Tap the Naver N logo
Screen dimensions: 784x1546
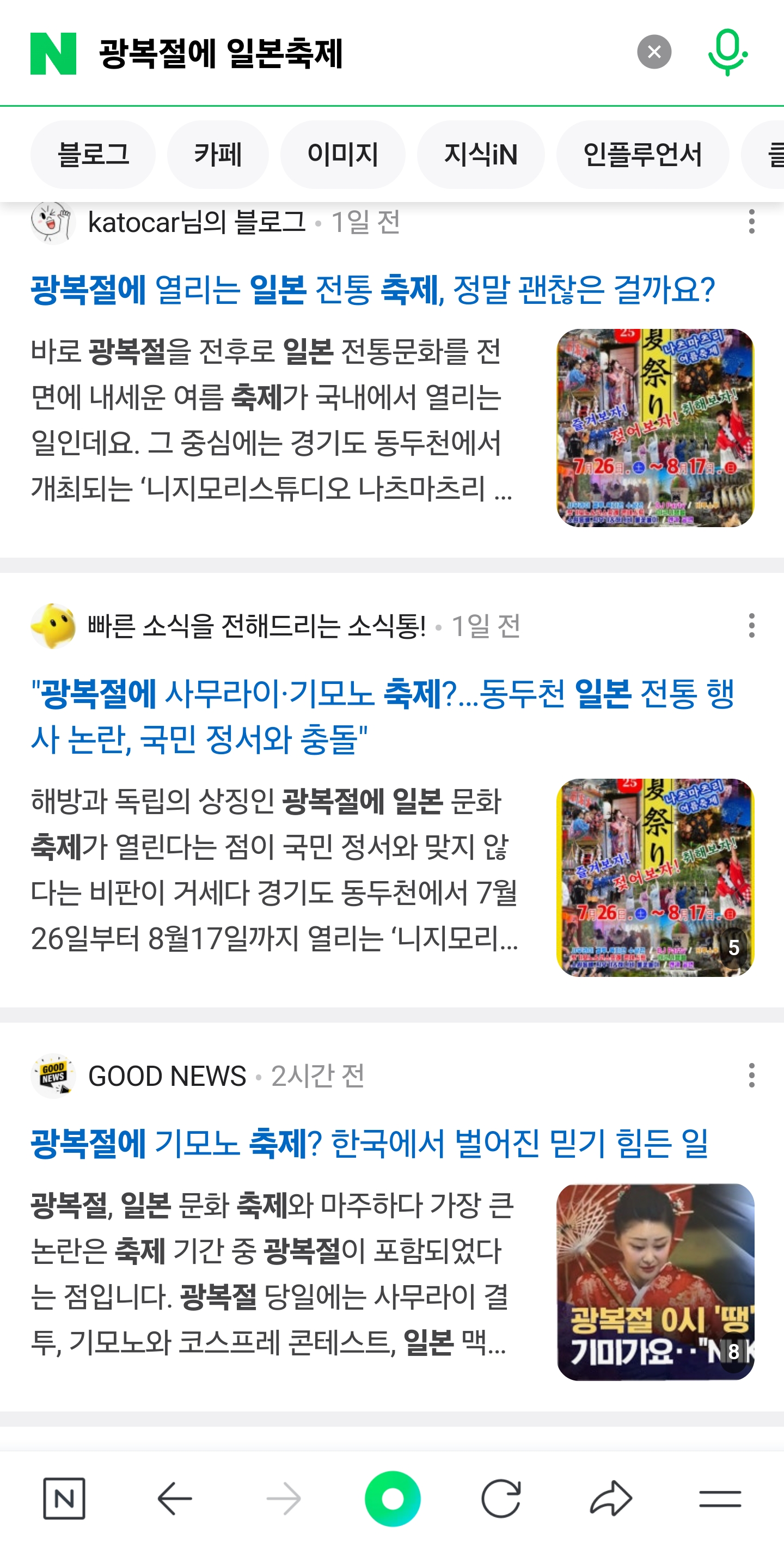coord(53,53)
